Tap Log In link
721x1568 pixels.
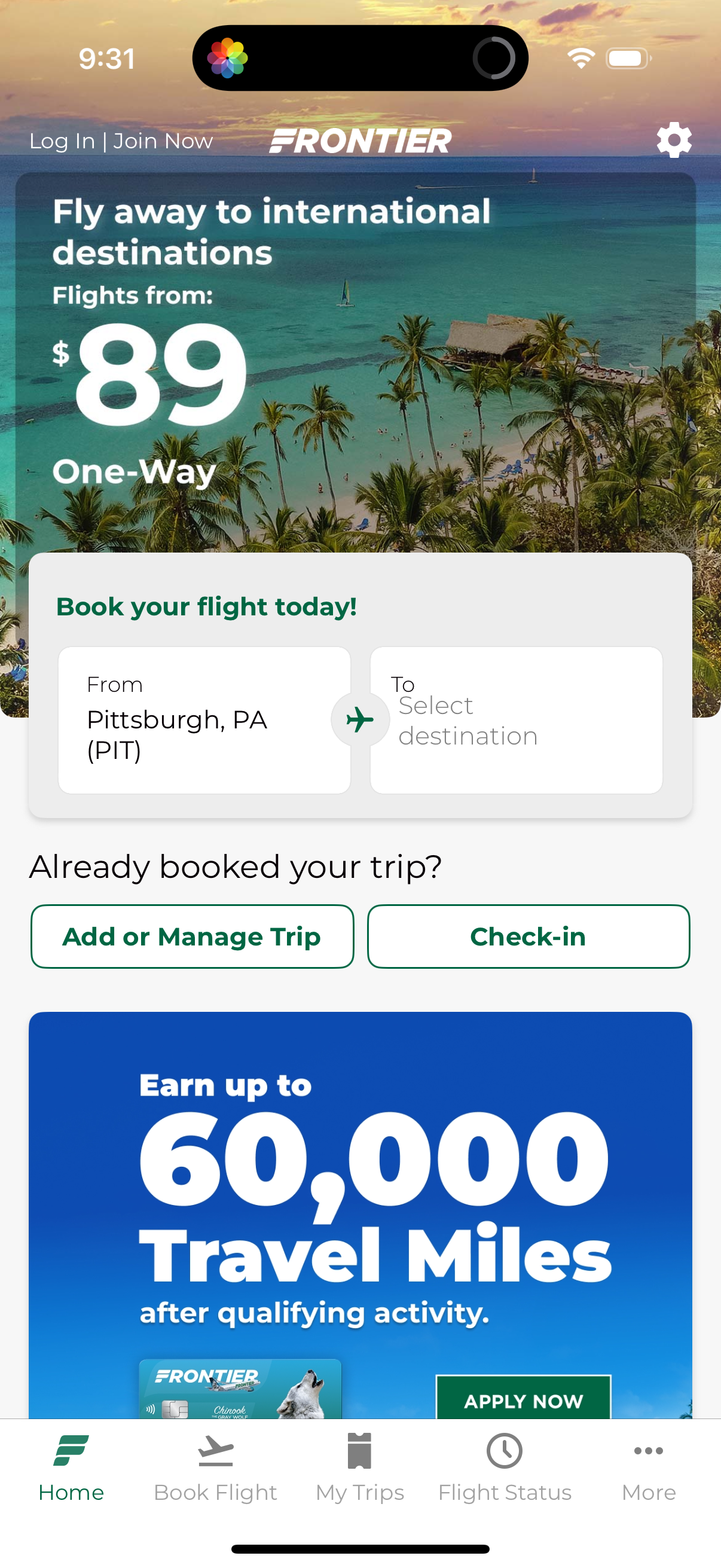point(62,139)
